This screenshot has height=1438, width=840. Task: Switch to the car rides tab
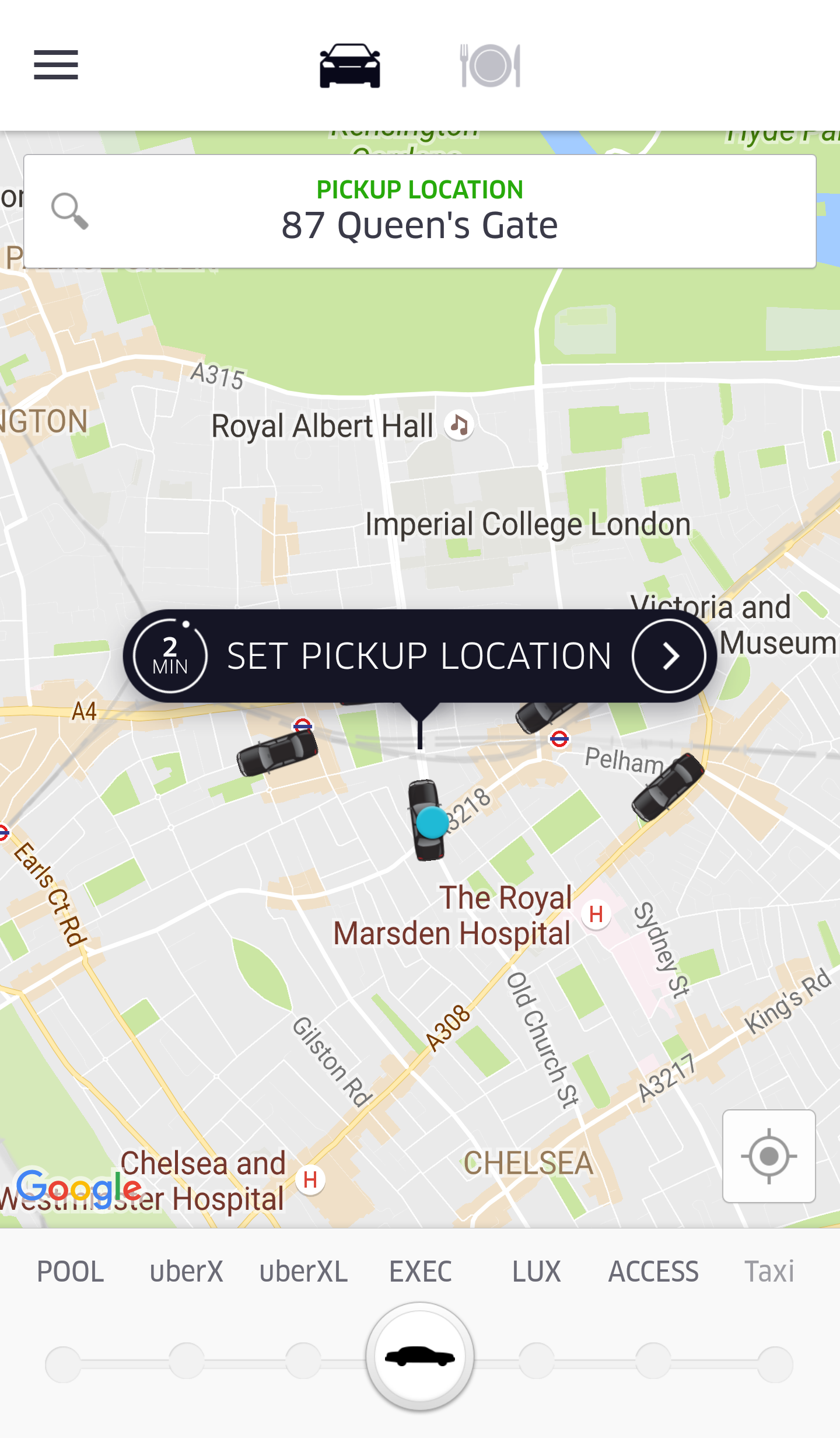coord(349,66)
